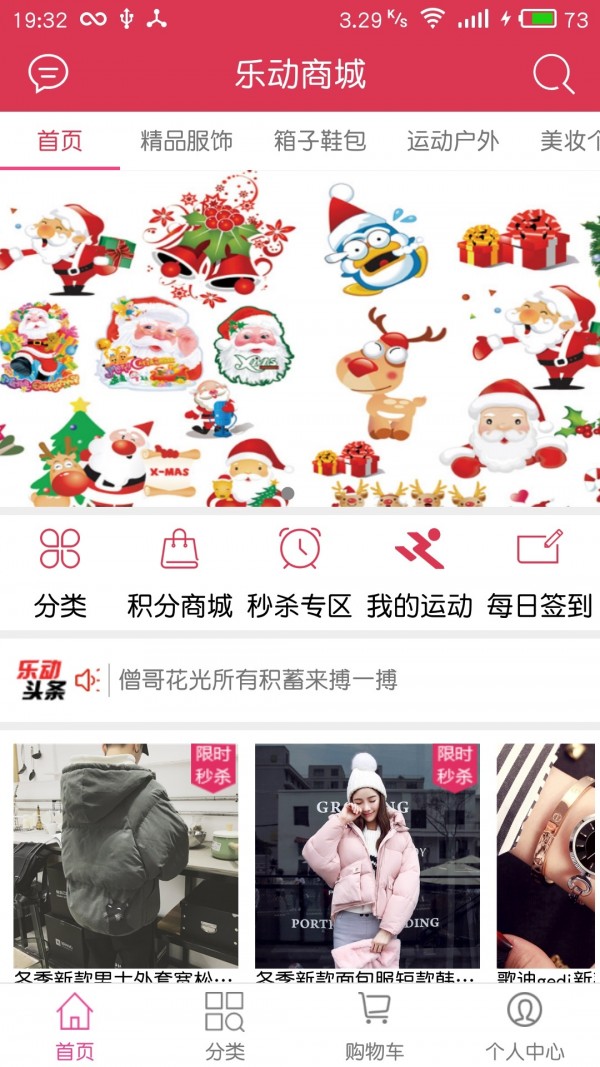Open the 乐动头条 headline 僧哥花光所有积蓄来搏一搏
The image size is (600, 1067).
coord(258,680)
